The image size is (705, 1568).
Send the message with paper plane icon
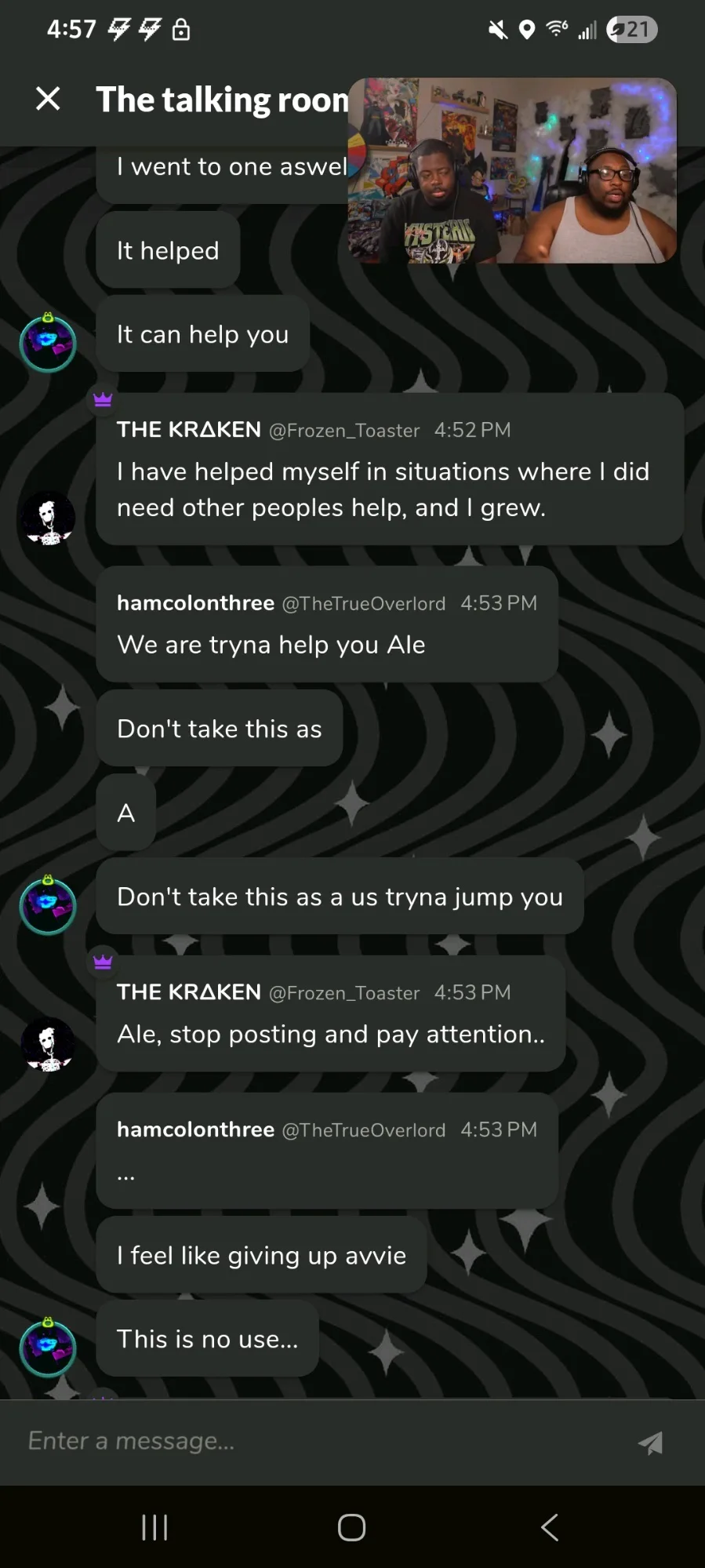pos(651,1442)
